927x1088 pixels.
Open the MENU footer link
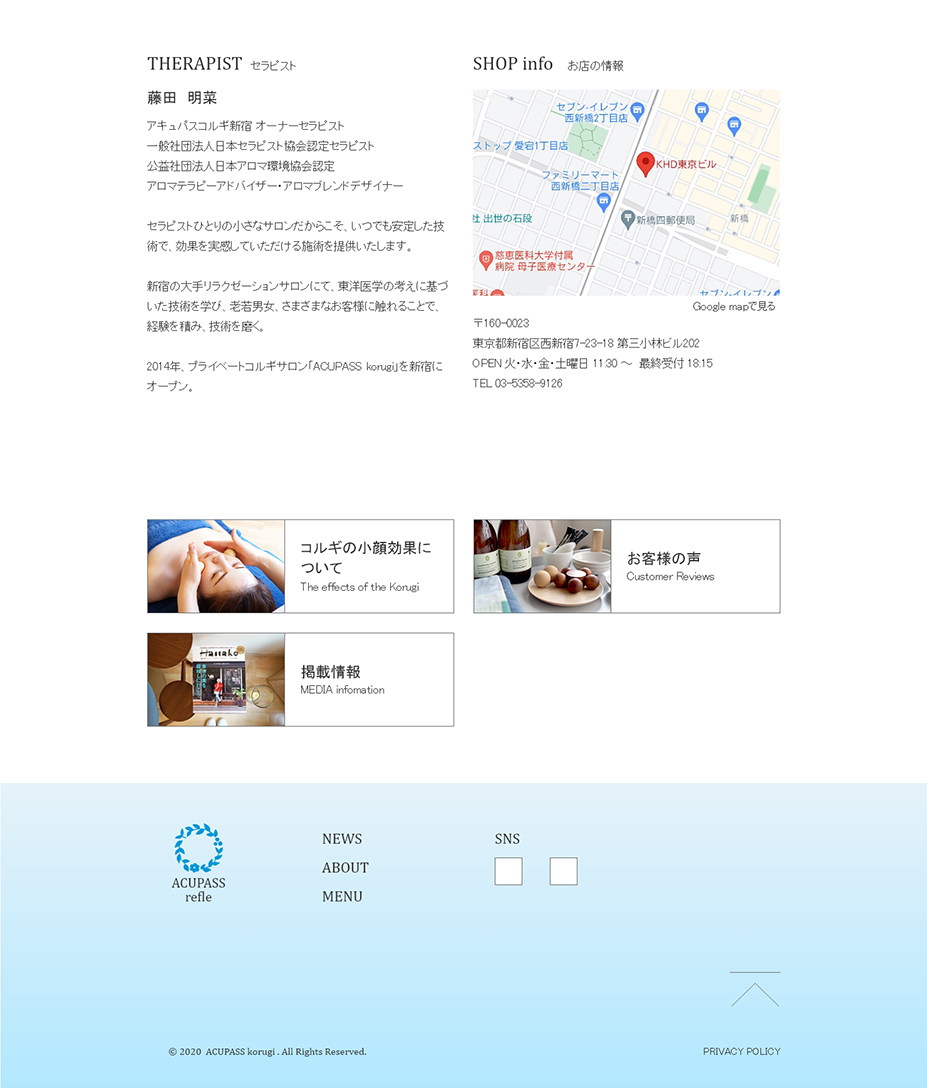[342, 897]
